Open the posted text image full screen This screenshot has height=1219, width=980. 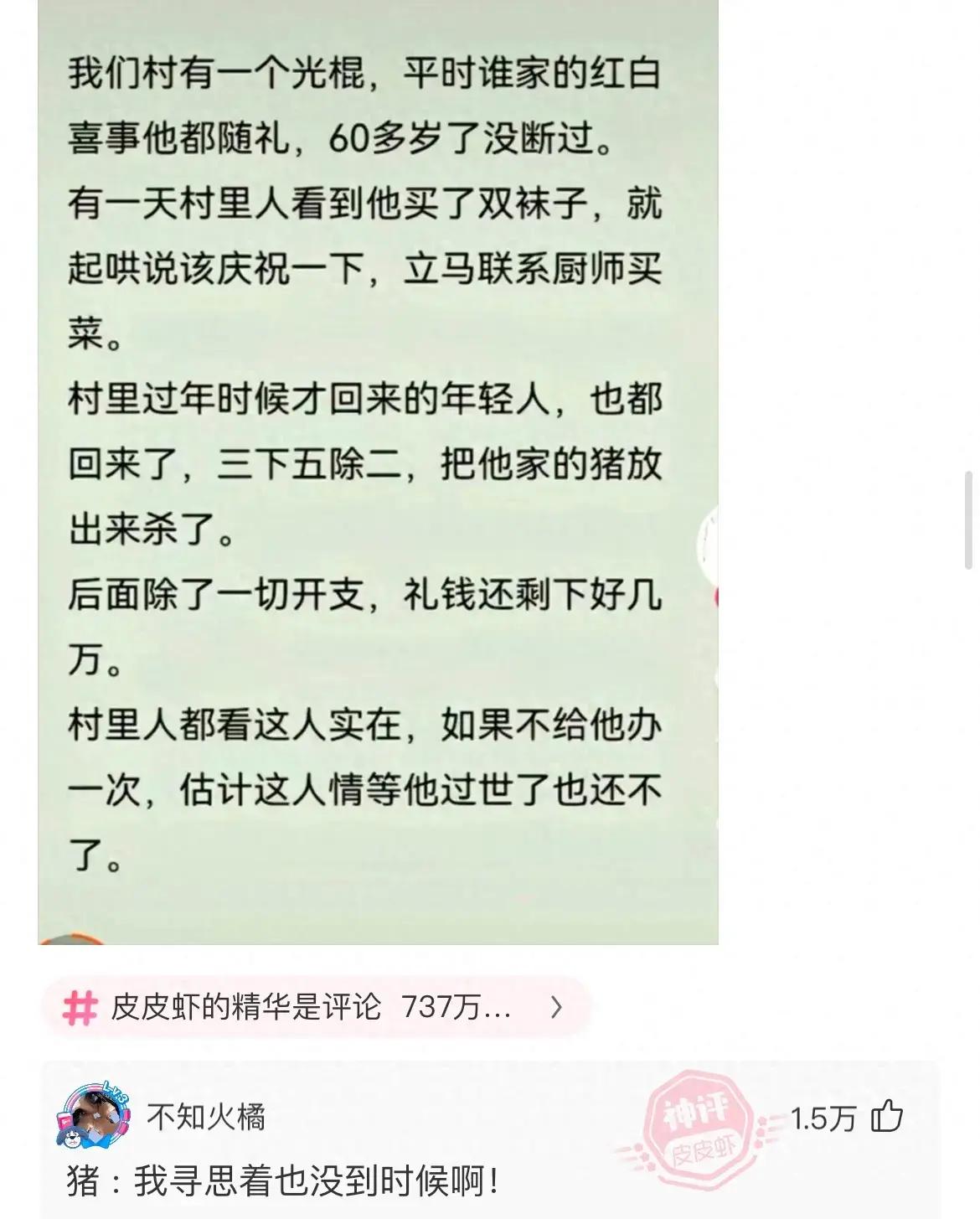click(x=377, y=469)
